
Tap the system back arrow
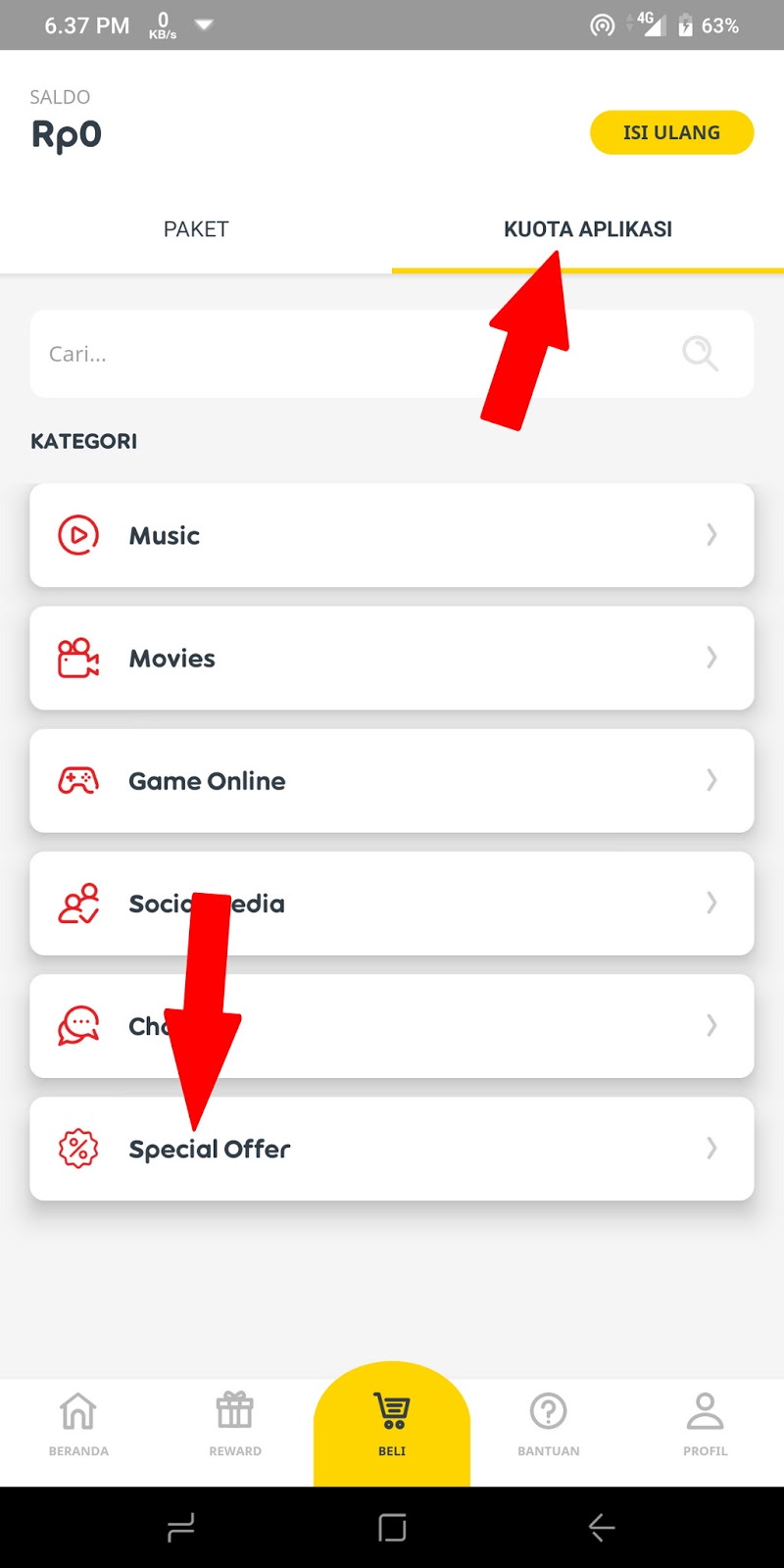click(601, 1527)
